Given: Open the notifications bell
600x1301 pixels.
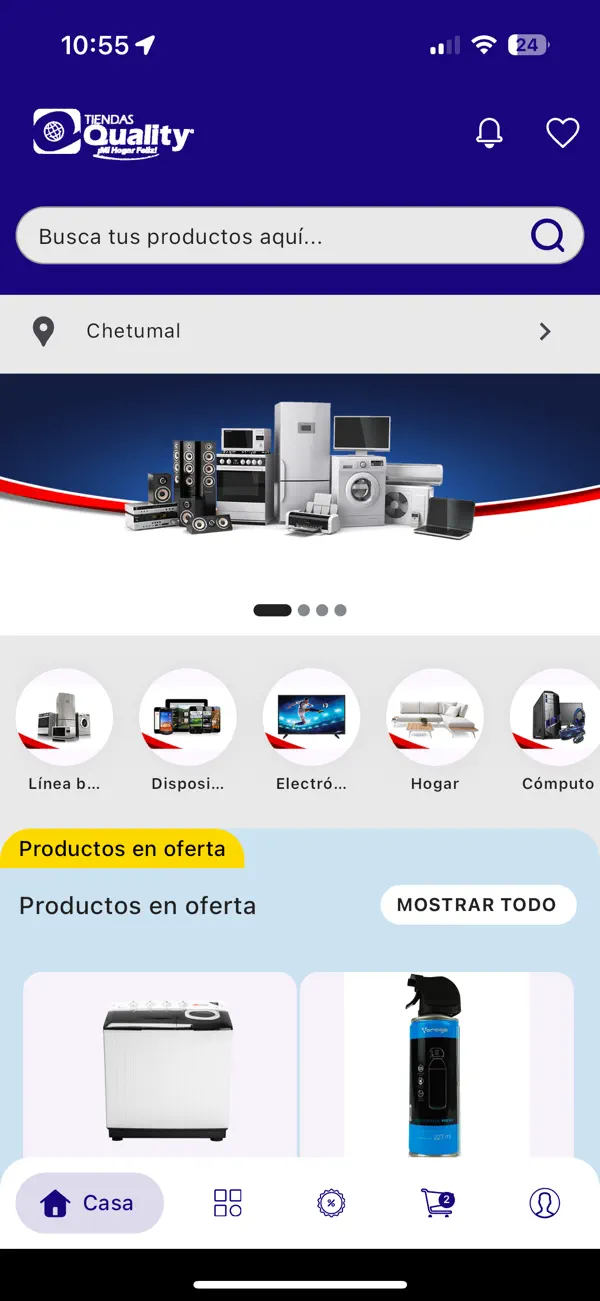Looking at the screenshot, I should click(x=489, y=133).
